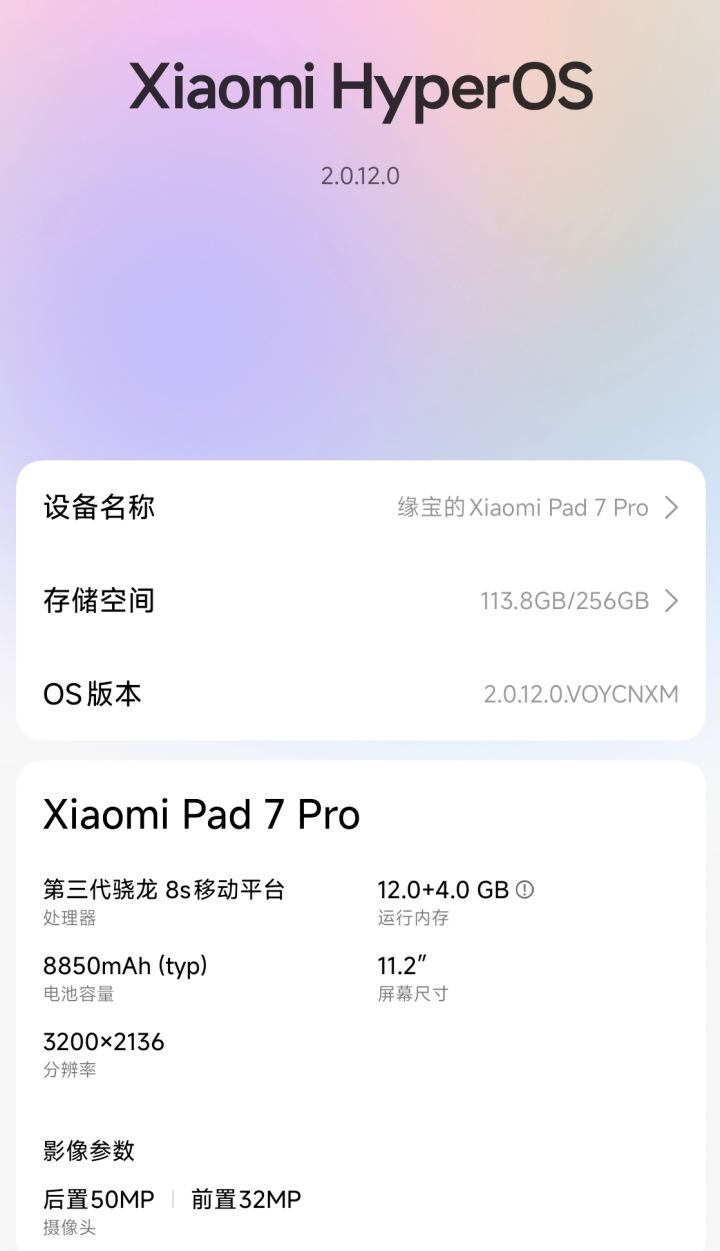Select the Xiaomi HyperOS title logo
This screenshot has height=1251, width=720.
(360, 88)
